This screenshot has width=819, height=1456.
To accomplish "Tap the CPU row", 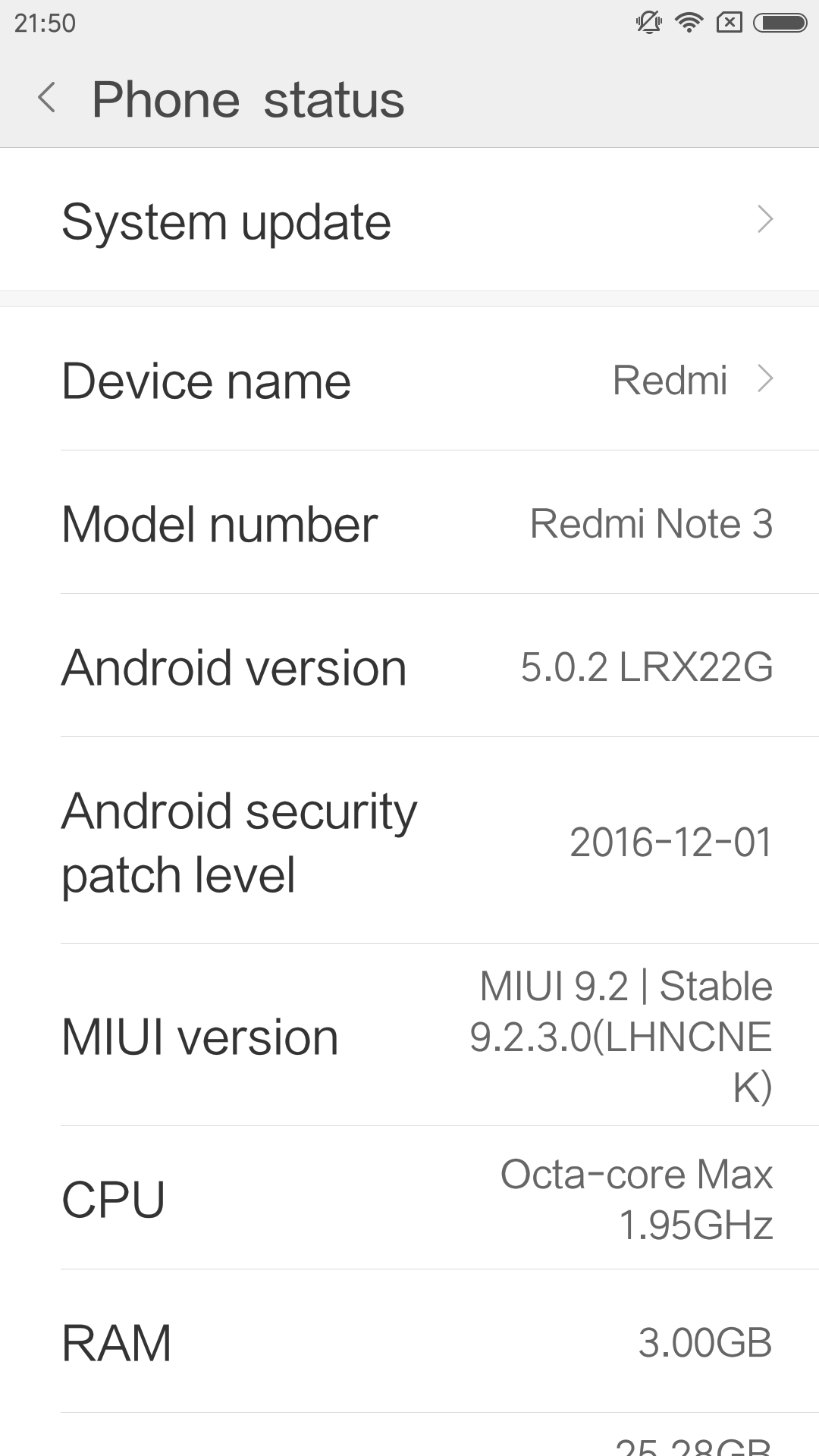I will [x=409, y=1198].
